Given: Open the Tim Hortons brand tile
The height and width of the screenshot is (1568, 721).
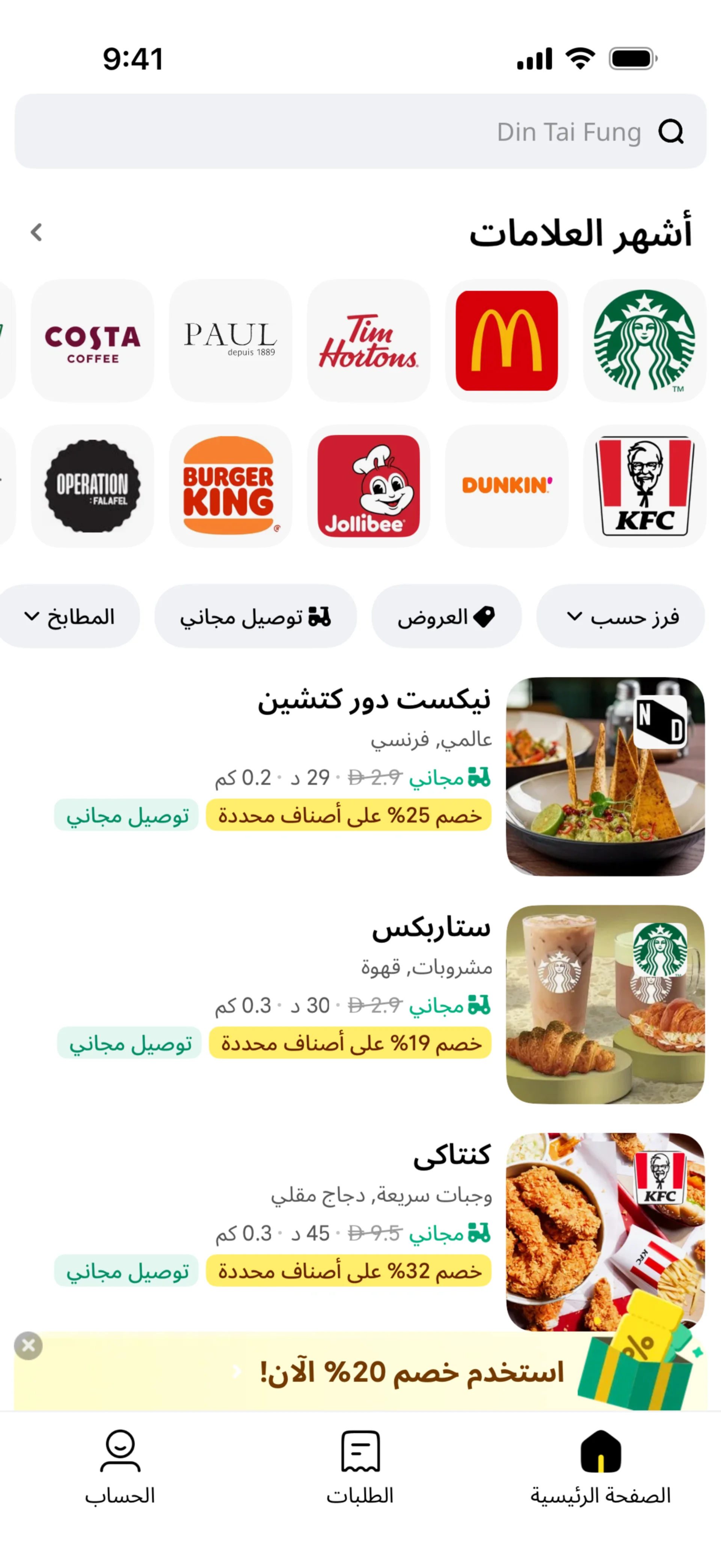Looking at the screenshot, I should point(368,340).
